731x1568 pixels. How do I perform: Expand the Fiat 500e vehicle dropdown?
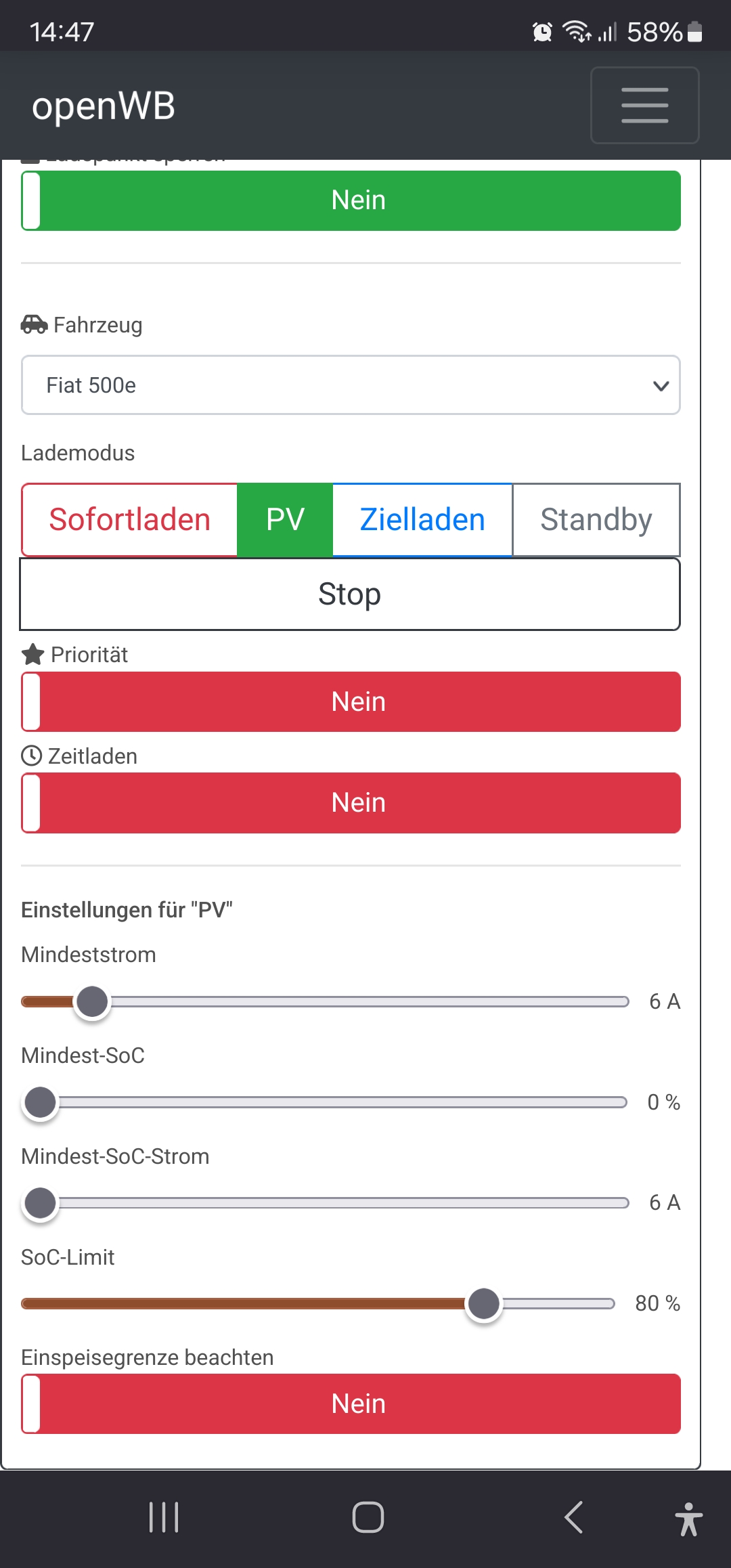pos(351,385)
